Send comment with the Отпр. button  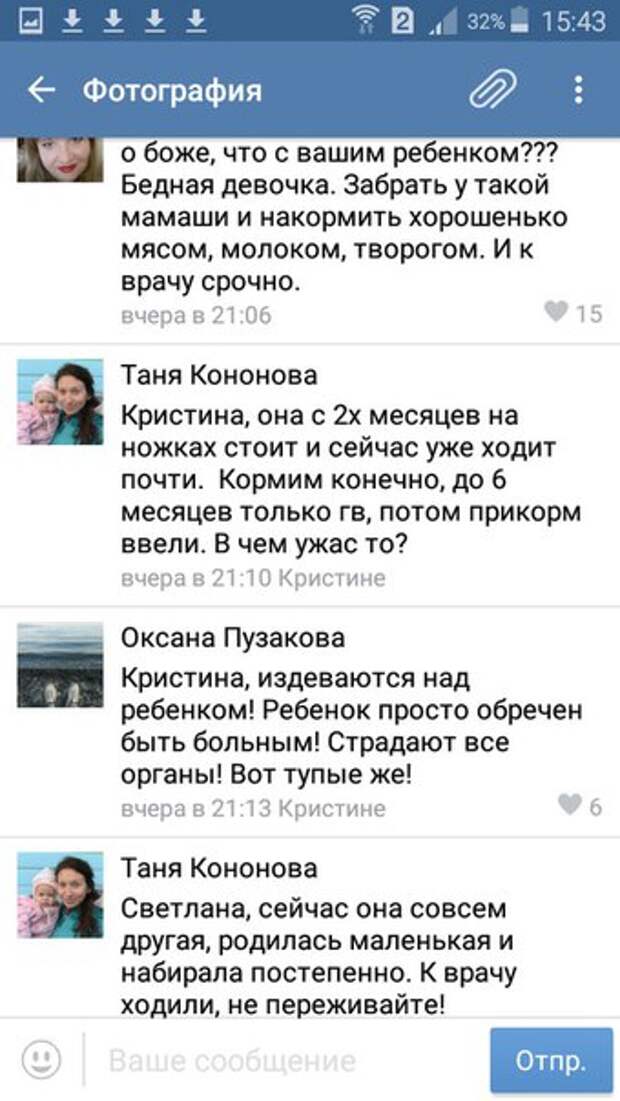click(550, 1060)
